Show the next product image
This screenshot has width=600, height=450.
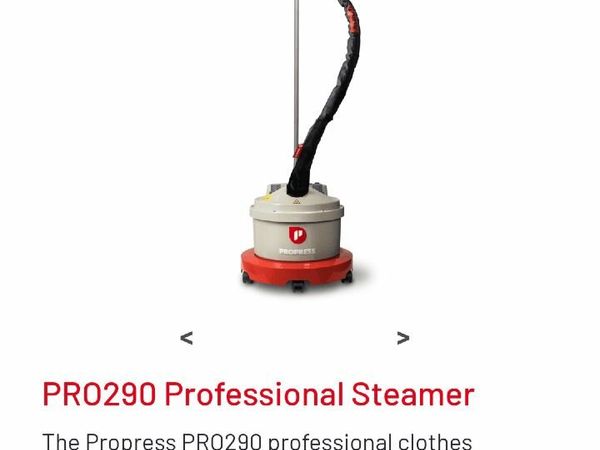point(403,338)
